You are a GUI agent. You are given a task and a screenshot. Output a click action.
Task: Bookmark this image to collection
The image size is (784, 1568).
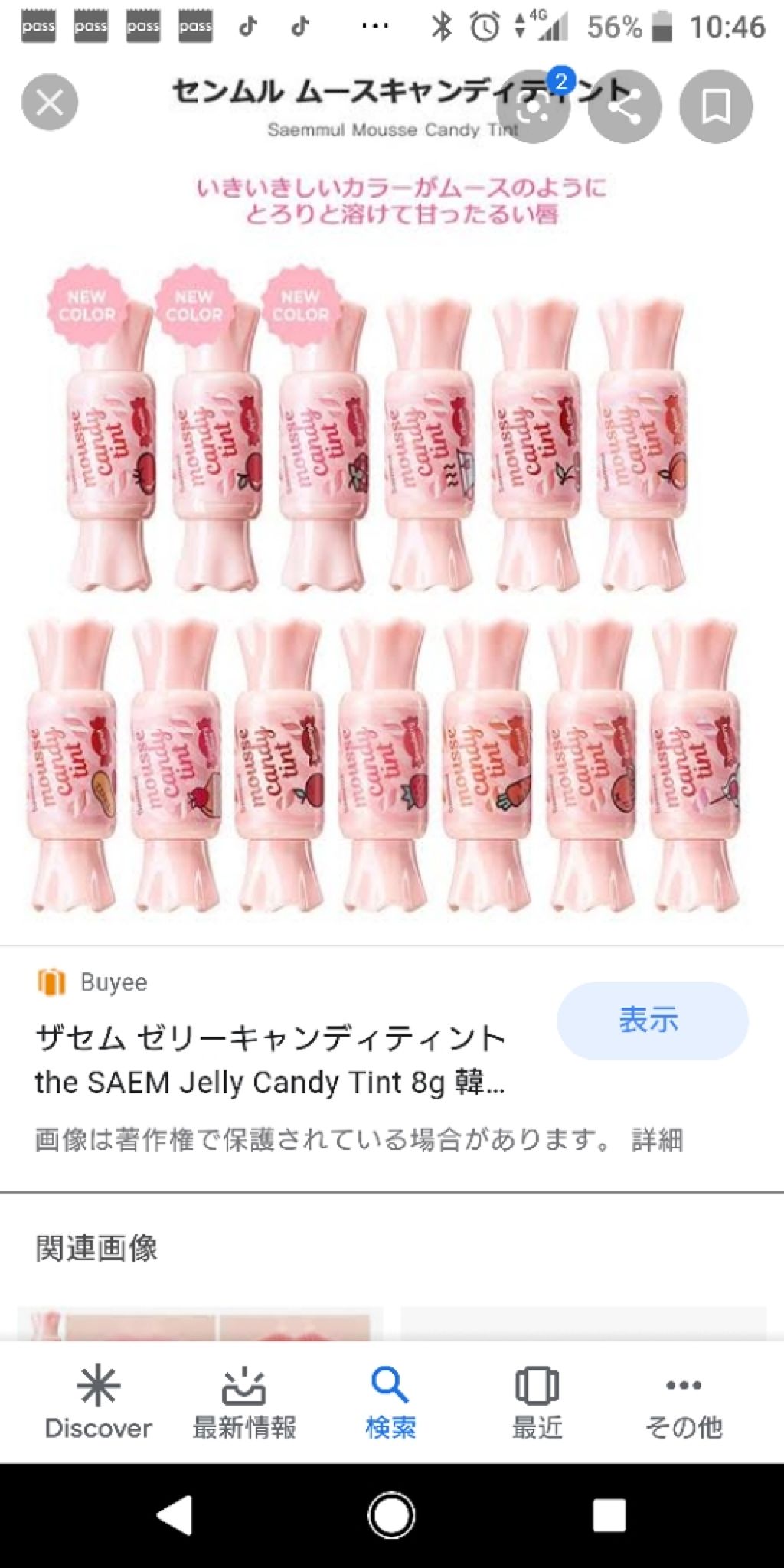coord(716,106)
